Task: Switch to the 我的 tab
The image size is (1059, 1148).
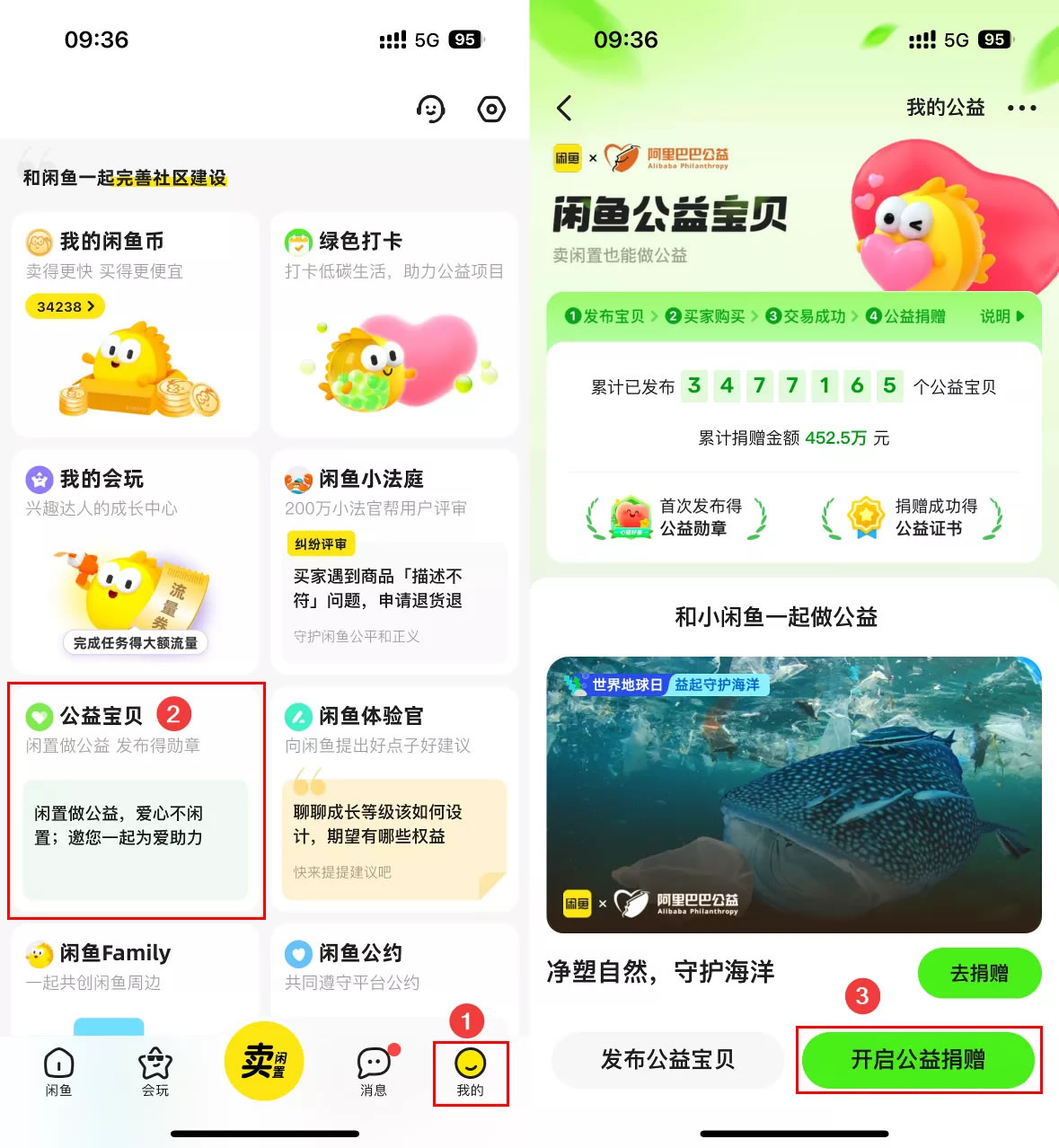Action: [x=470, y=1072]
